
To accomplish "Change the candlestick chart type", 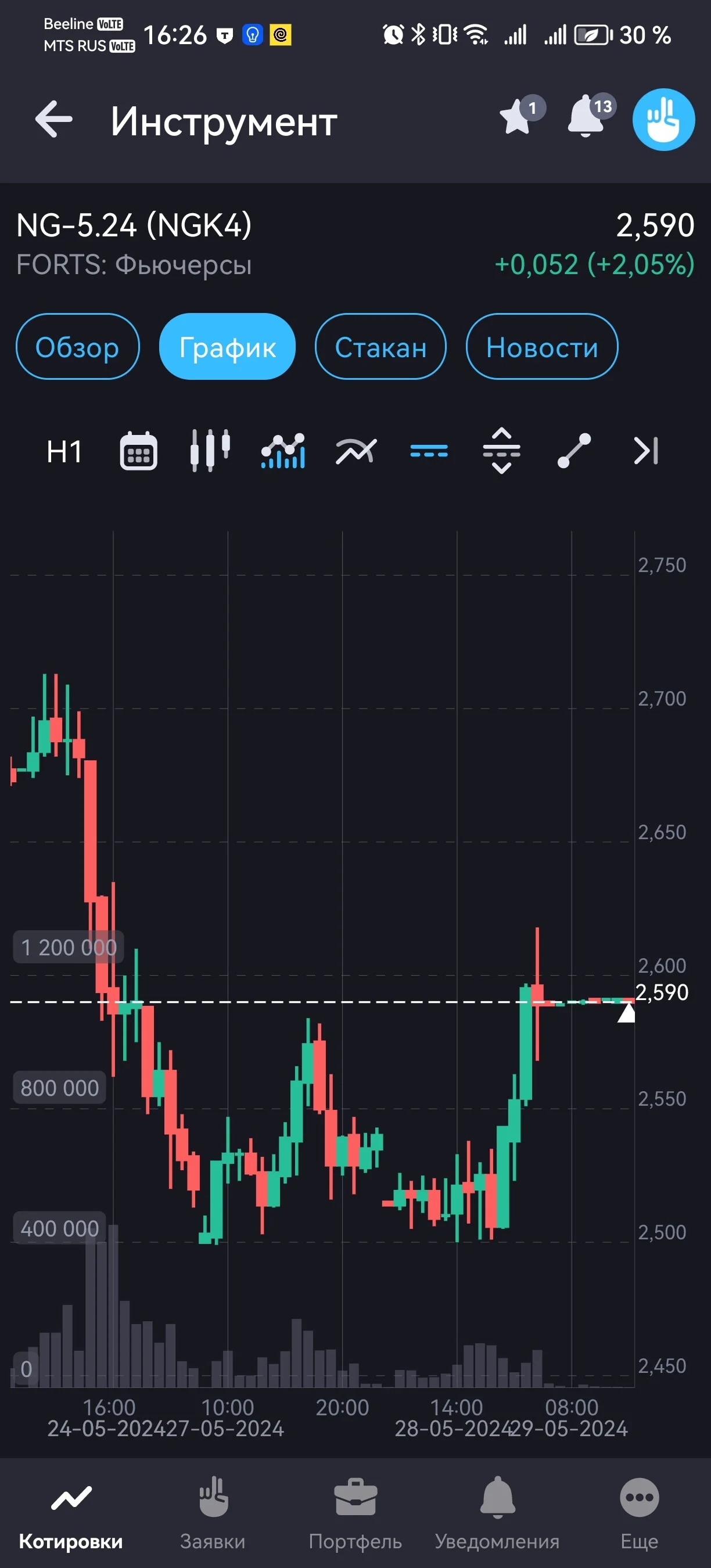I will (210, 451).
